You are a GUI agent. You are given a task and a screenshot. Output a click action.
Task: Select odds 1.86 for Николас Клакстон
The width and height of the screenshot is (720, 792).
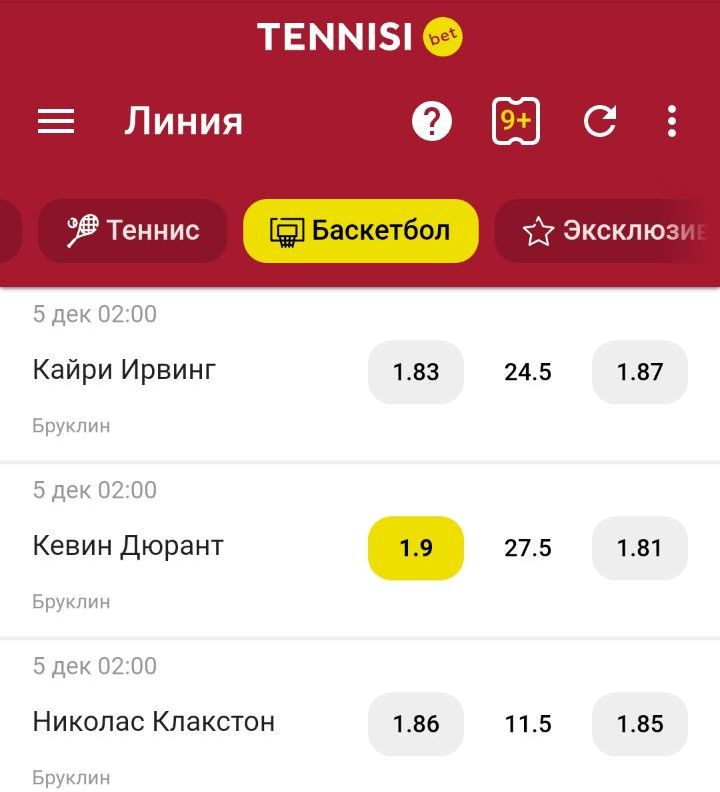point(416,724)
